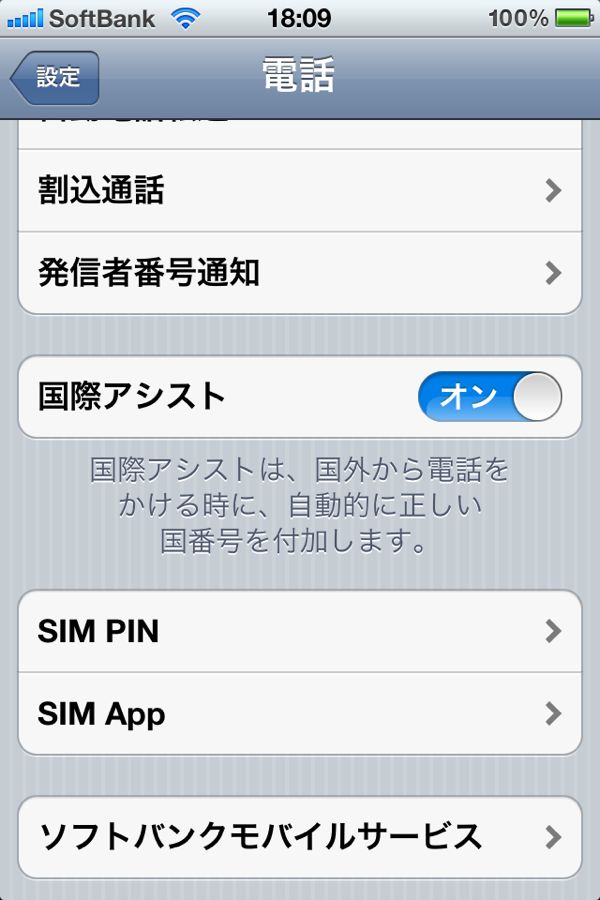Open SIM PIN settings

click(300, 631)
